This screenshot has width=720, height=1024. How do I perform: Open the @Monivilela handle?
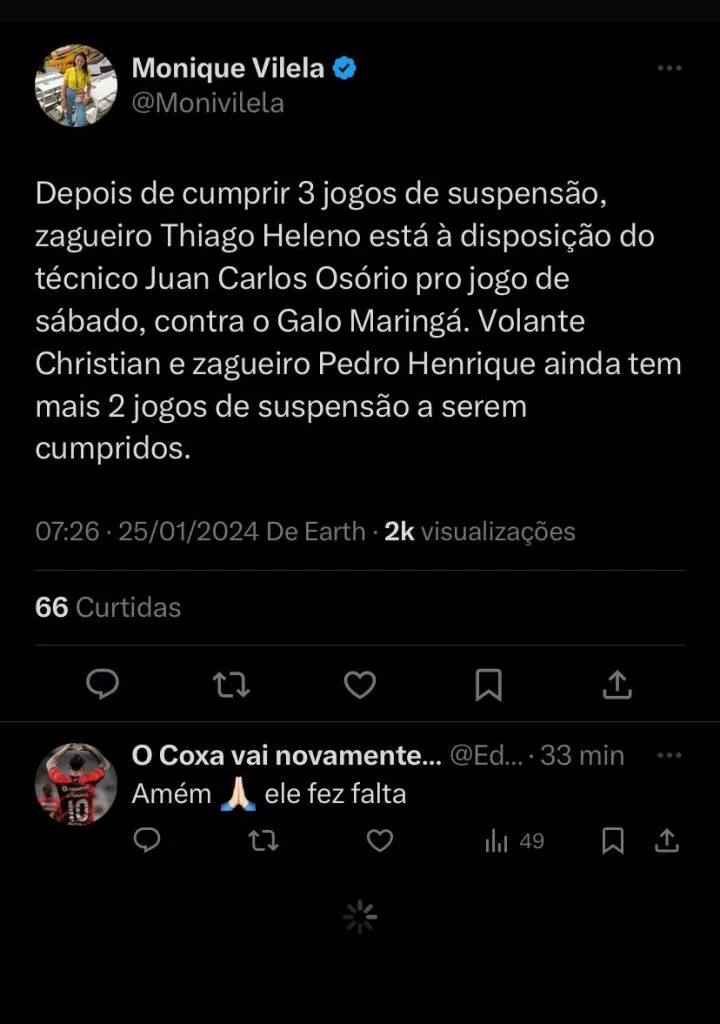coord(208,103)
